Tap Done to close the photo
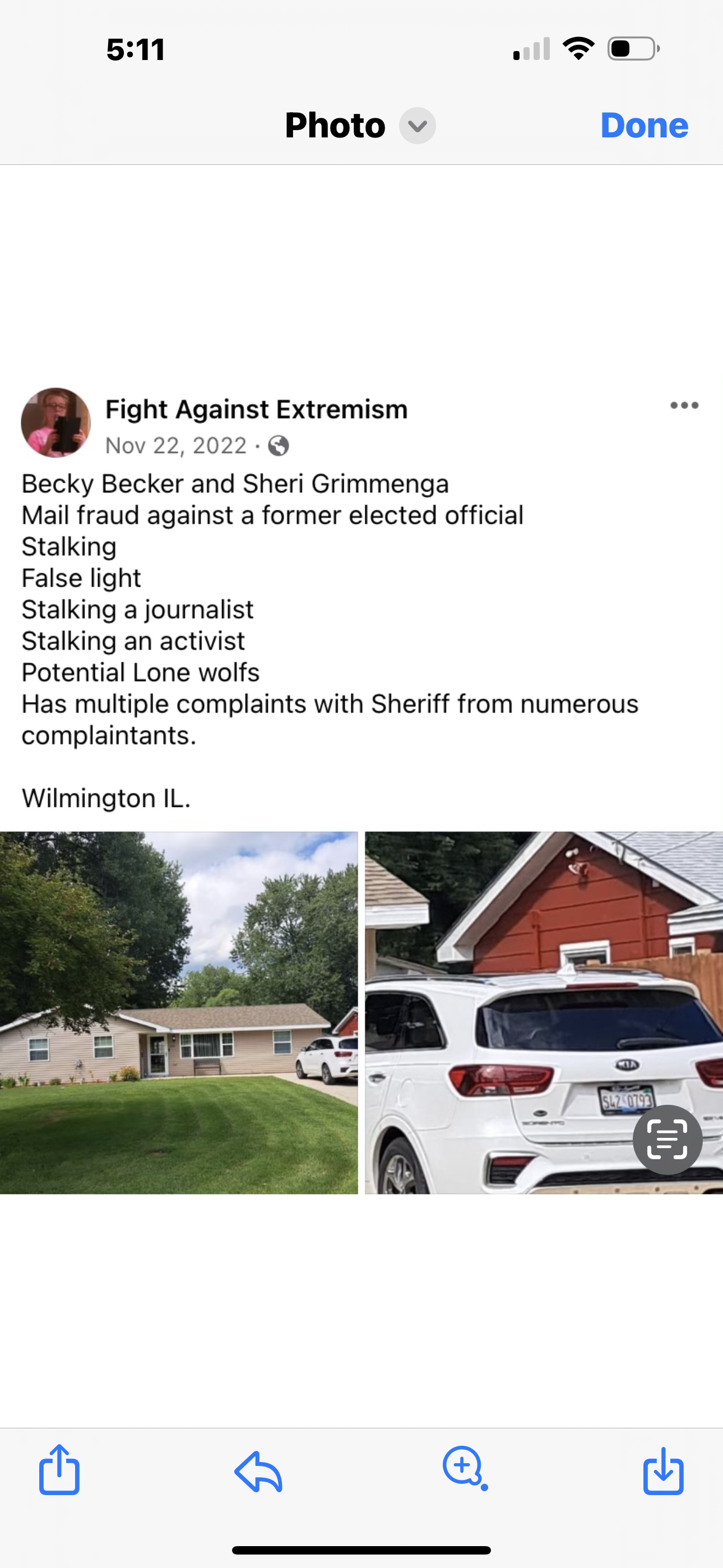 click(644, 126)
